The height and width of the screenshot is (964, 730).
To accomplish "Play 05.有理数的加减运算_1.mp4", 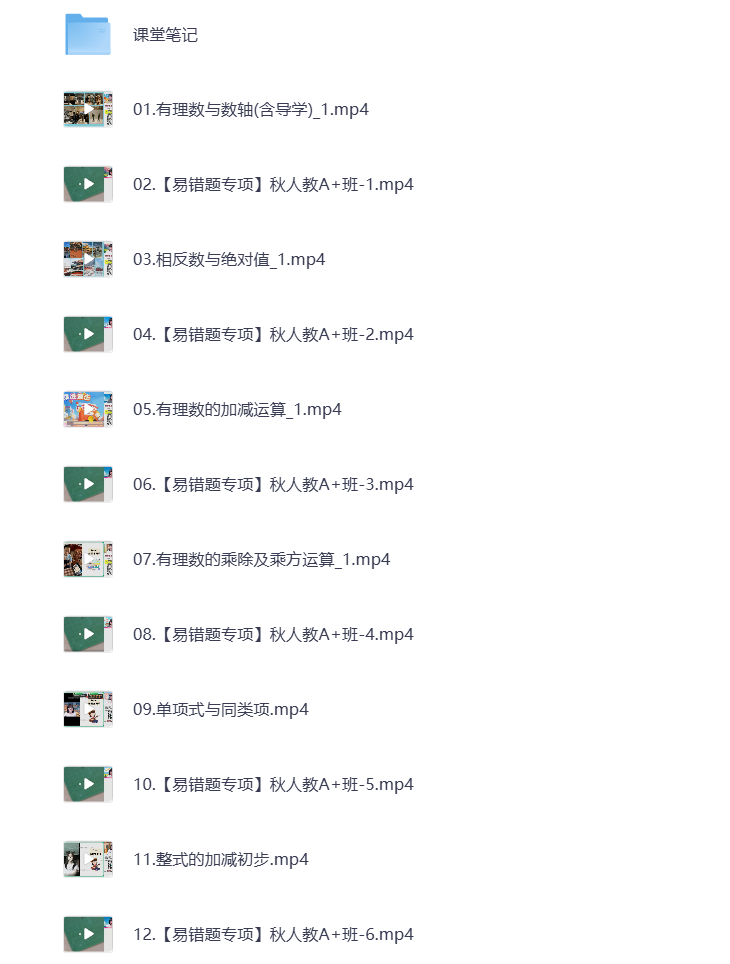I will tap(237, 410).
